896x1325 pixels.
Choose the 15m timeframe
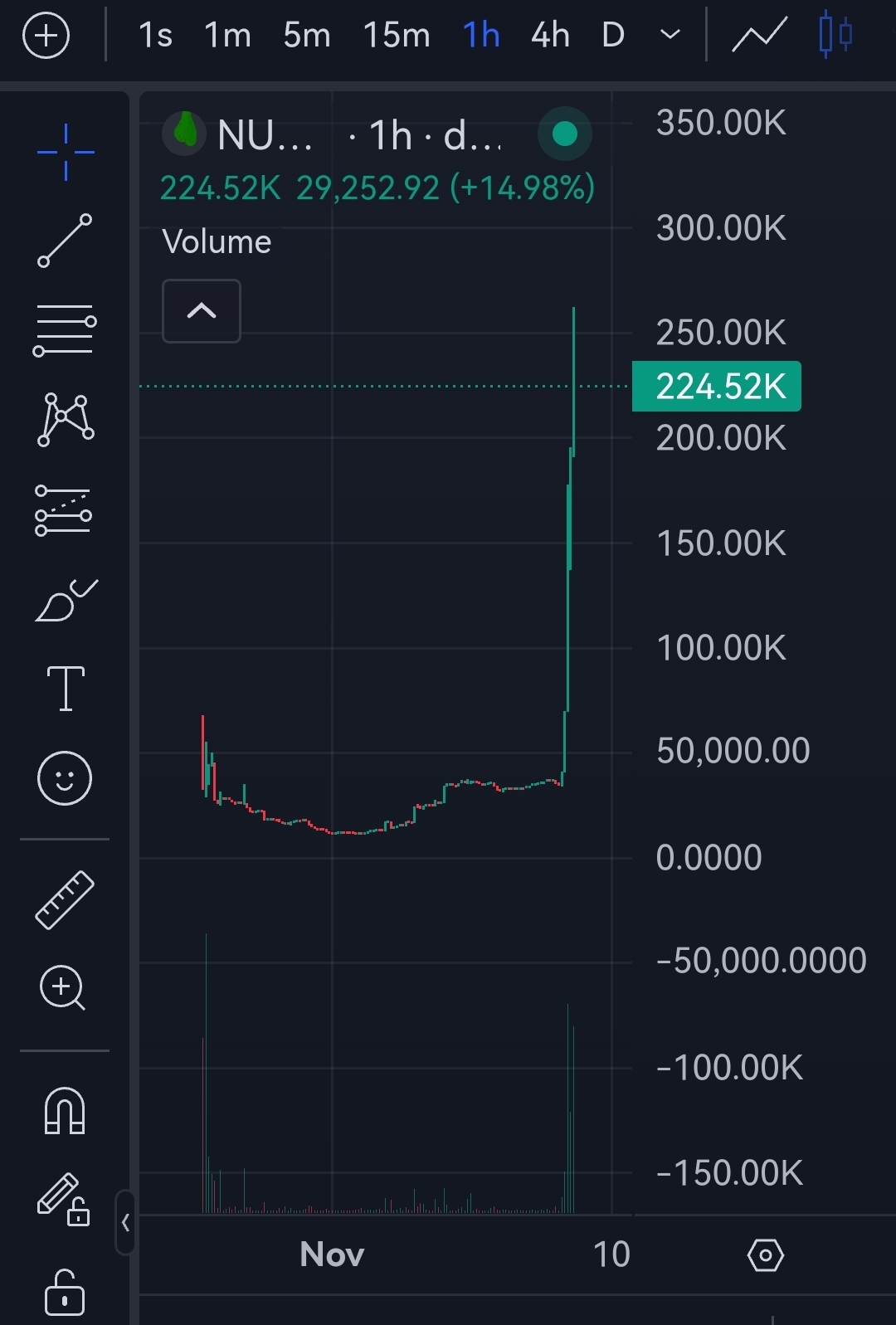[x=397, y=36]
